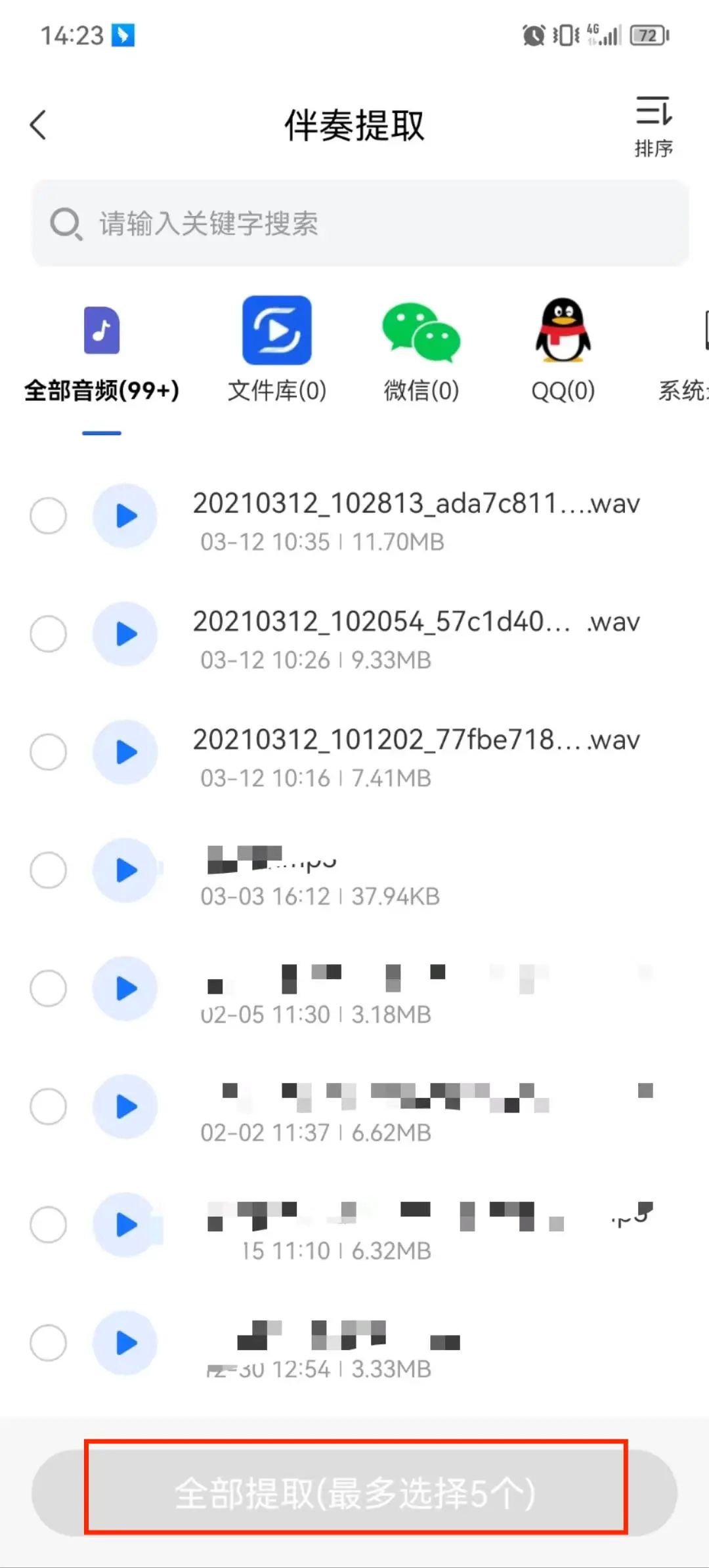709x1568 pixels.
Task: Go back using the back arrow
Action: coord(38,125)
